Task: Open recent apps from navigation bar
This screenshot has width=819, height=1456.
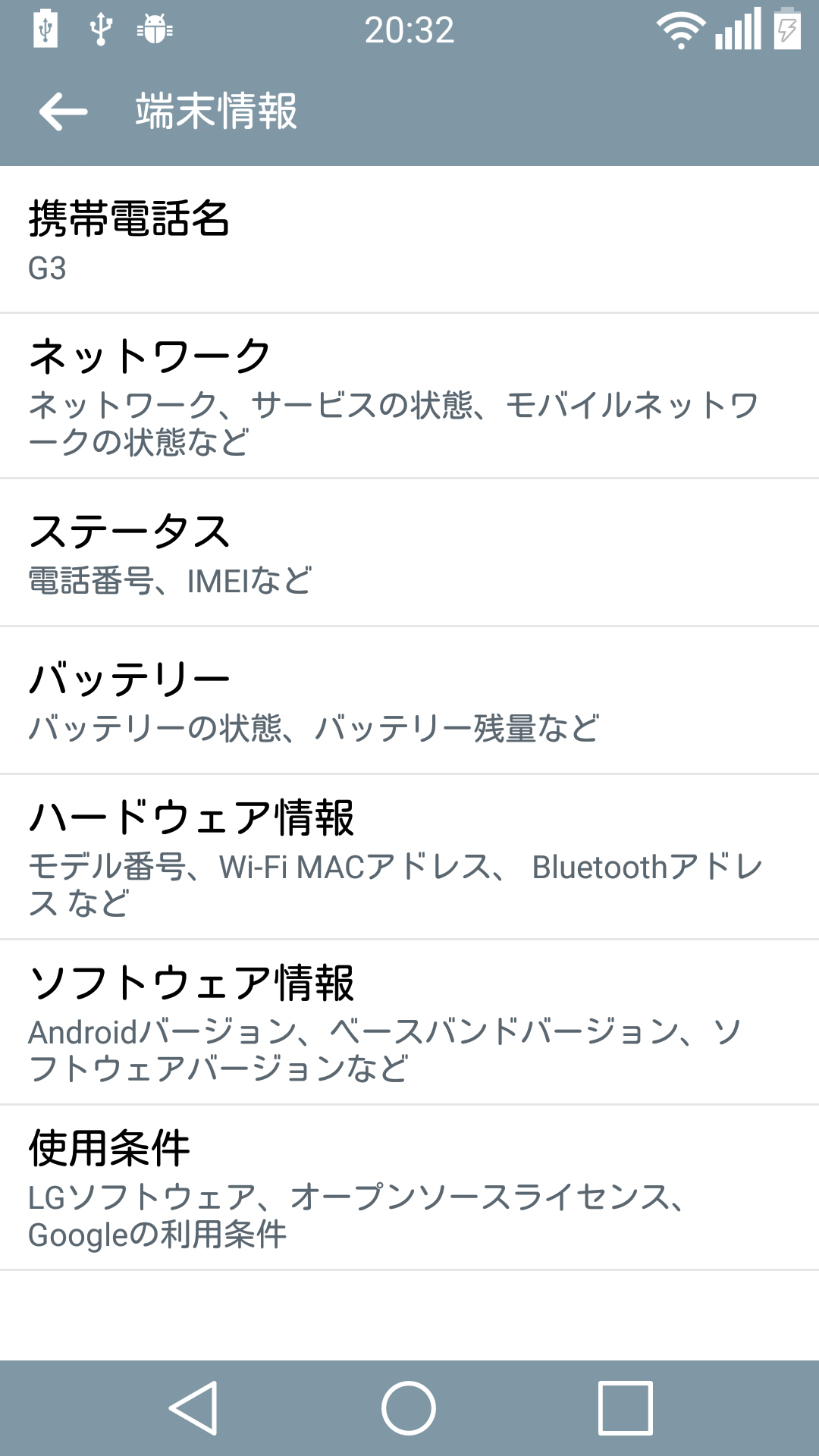Action: pyautogui.click(x=625, y=1408)
